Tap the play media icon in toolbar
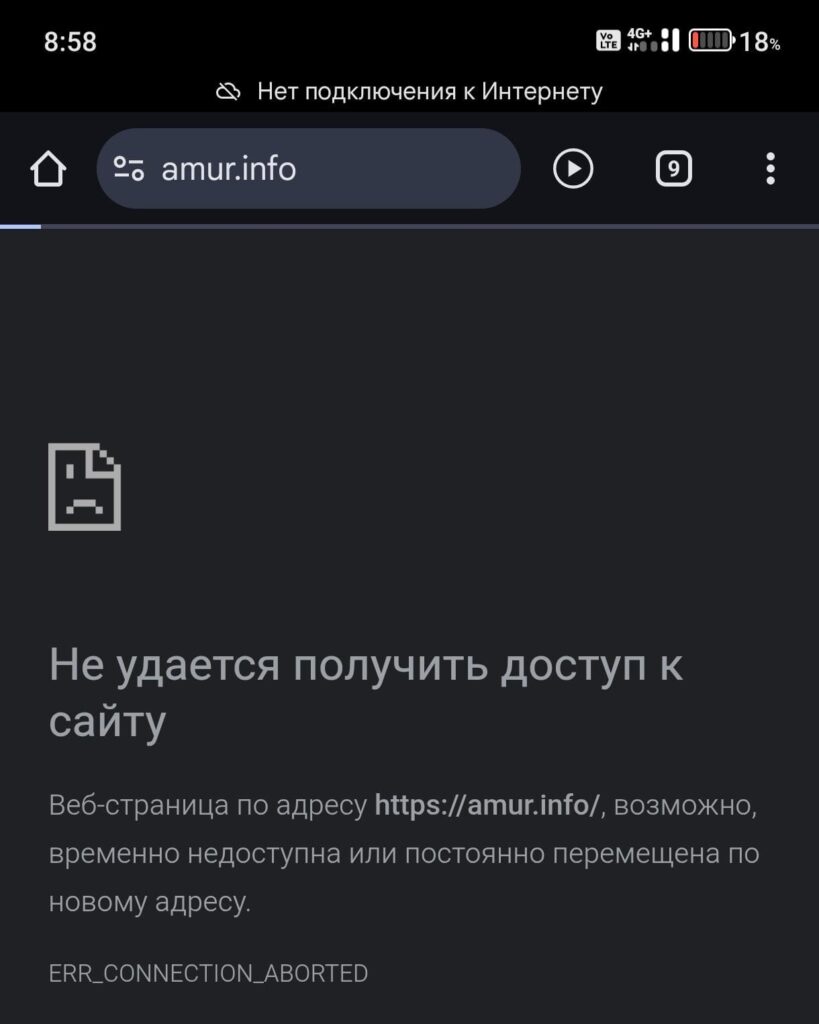 point(573,169)
